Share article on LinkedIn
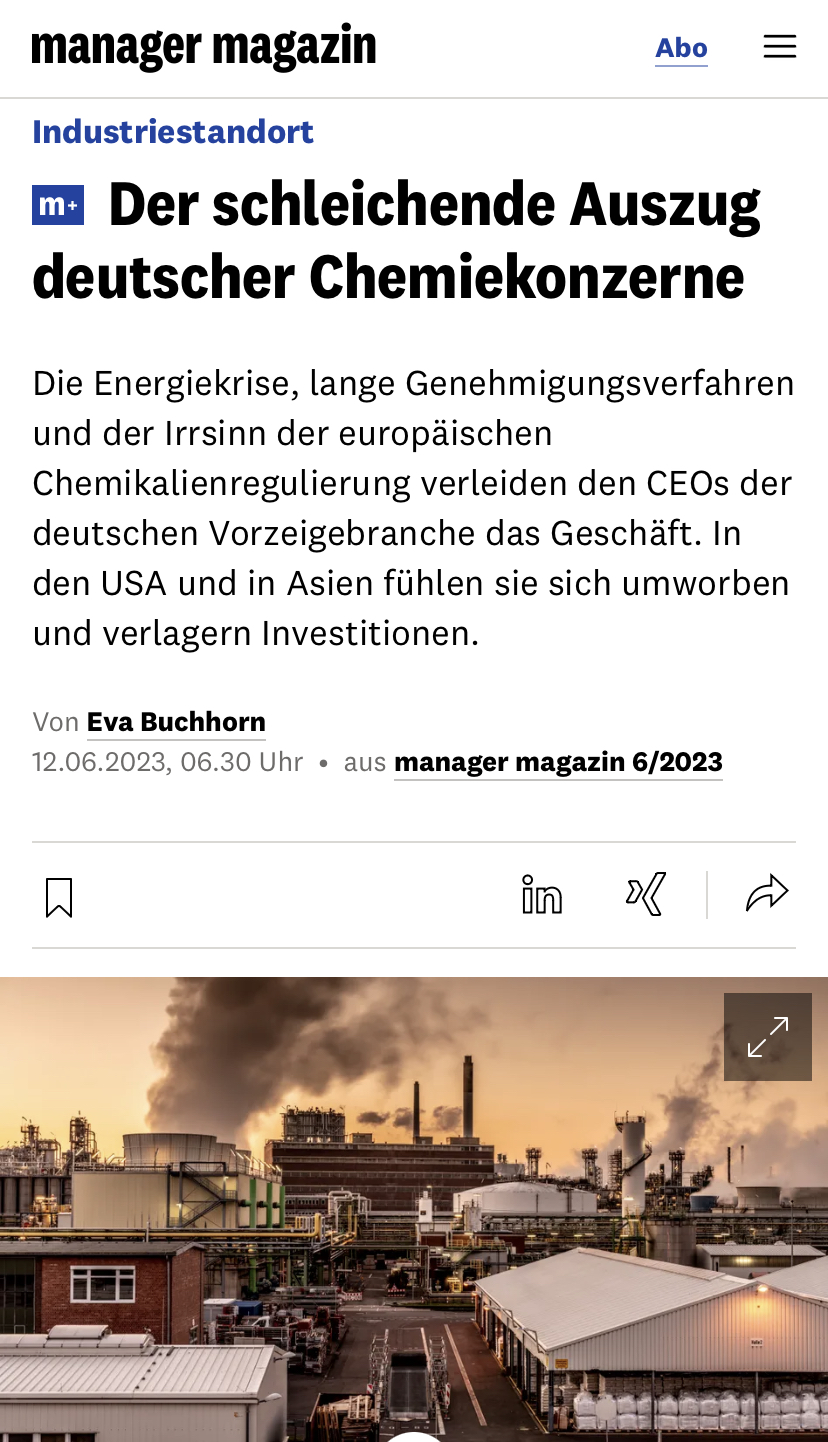 tap(542, 894)
